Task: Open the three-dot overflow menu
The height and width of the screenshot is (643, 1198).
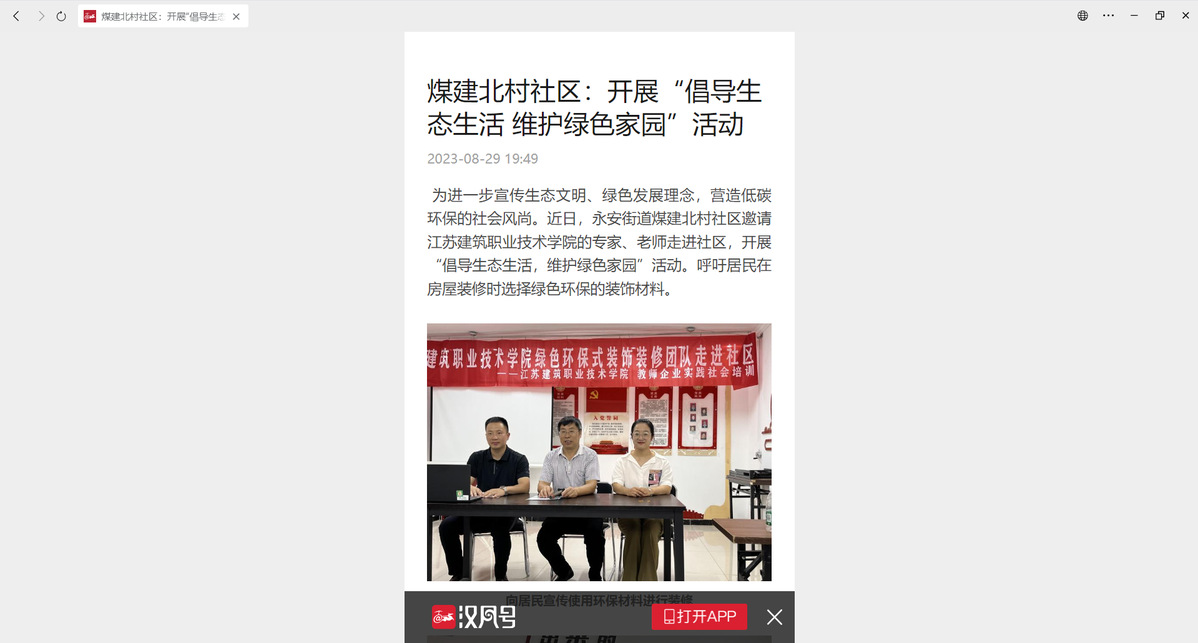Action: point(1108,16)
